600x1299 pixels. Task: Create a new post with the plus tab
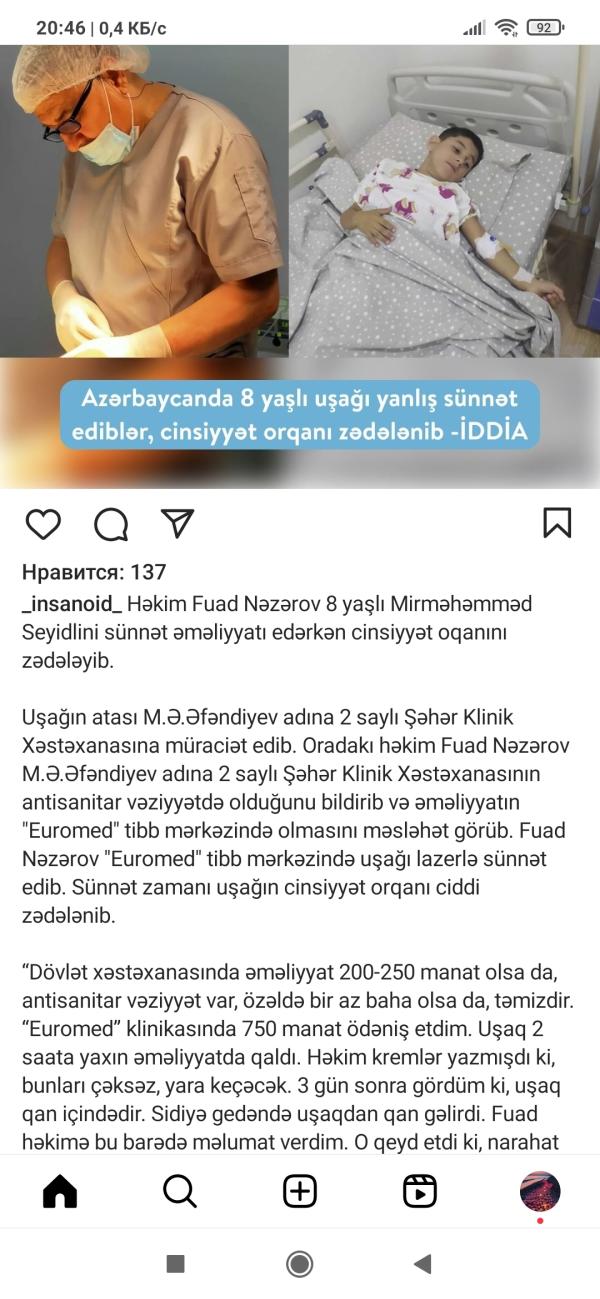click(x=300, y=1191)
